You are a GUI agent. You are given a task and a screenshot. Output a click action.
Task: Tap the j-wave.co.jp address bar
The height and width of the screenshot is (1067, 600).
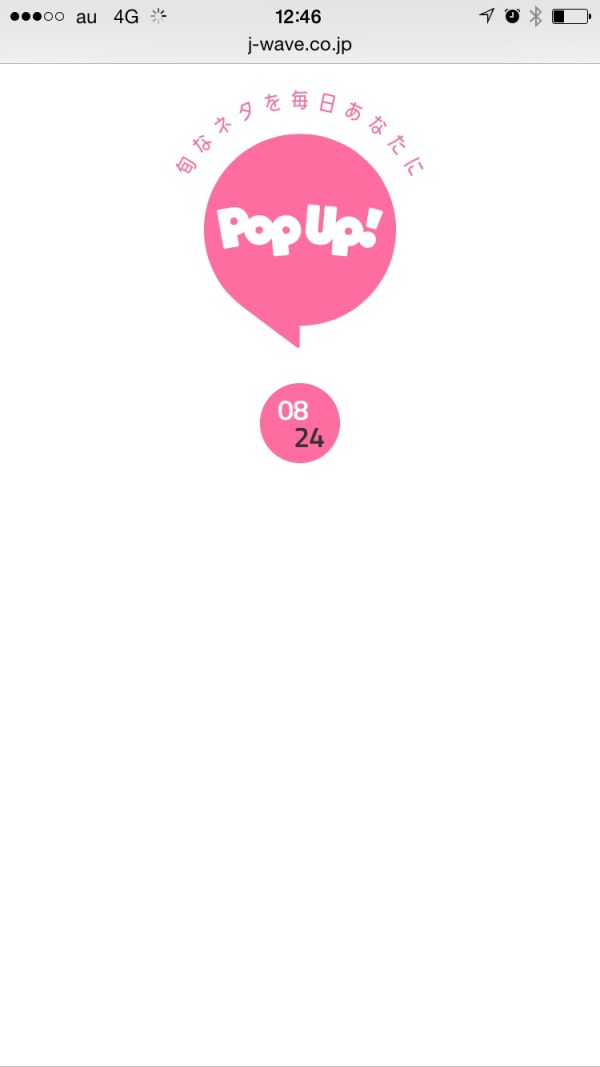point(300,45)
